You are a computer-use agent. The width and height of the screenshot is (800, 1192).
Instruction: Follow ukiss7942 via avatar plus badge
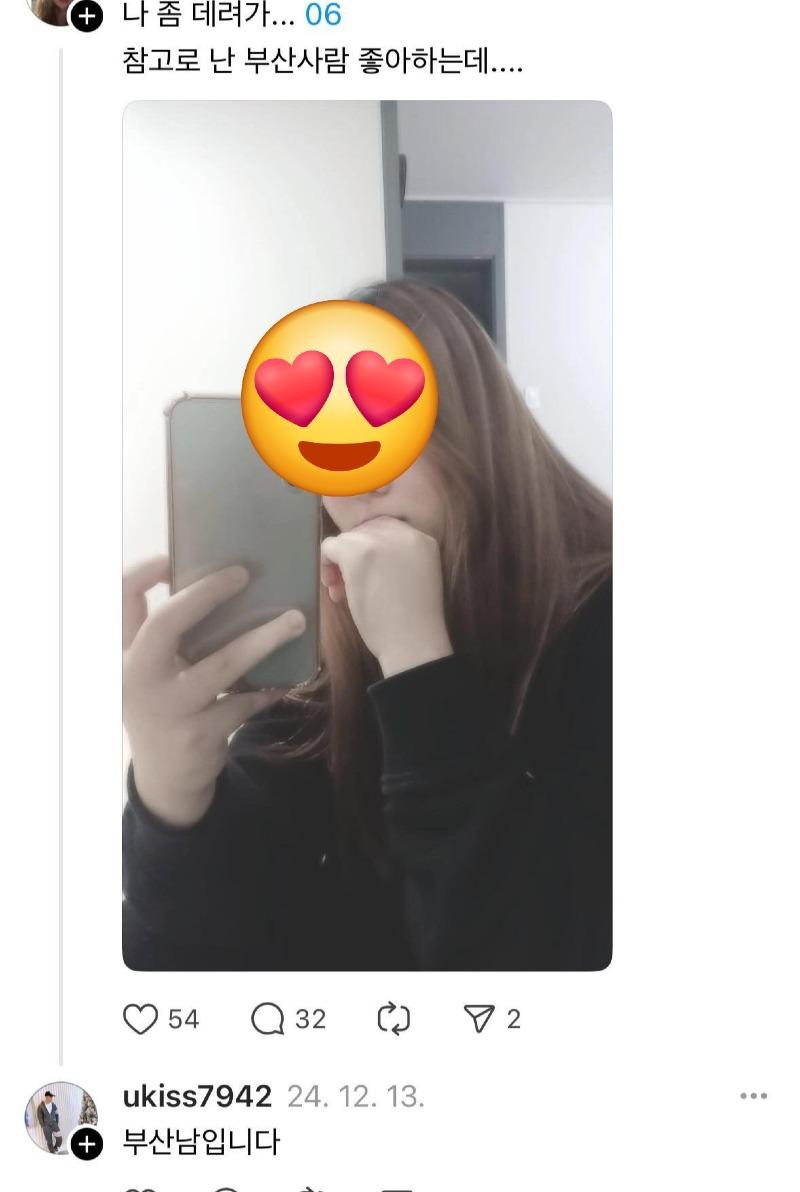[x=87, y=1144]
